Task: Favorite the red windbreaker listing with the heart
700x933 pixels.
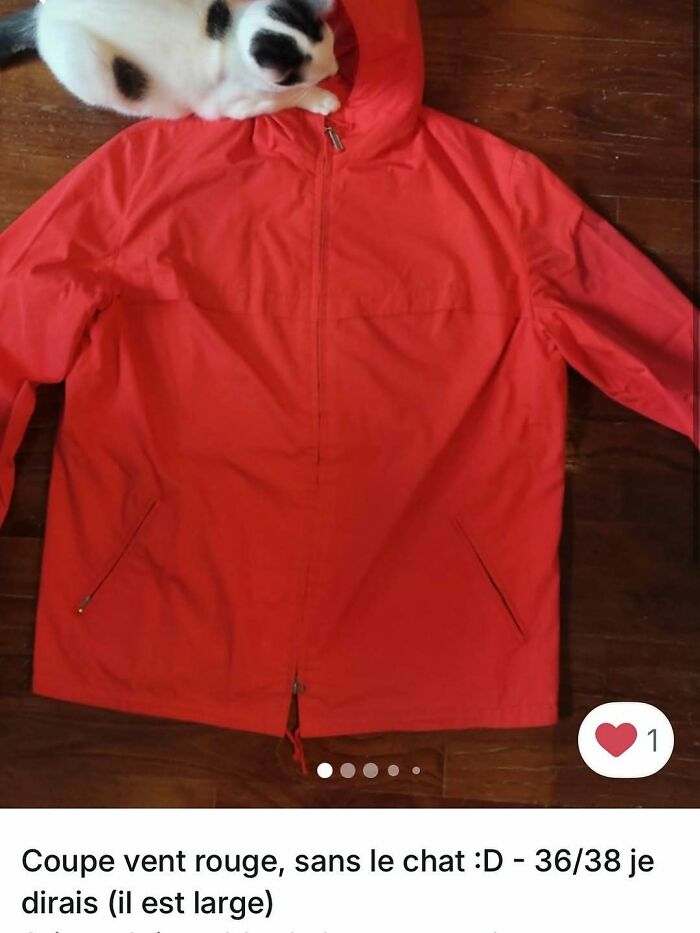Action: pyautogui.click(x=616, y=740)
